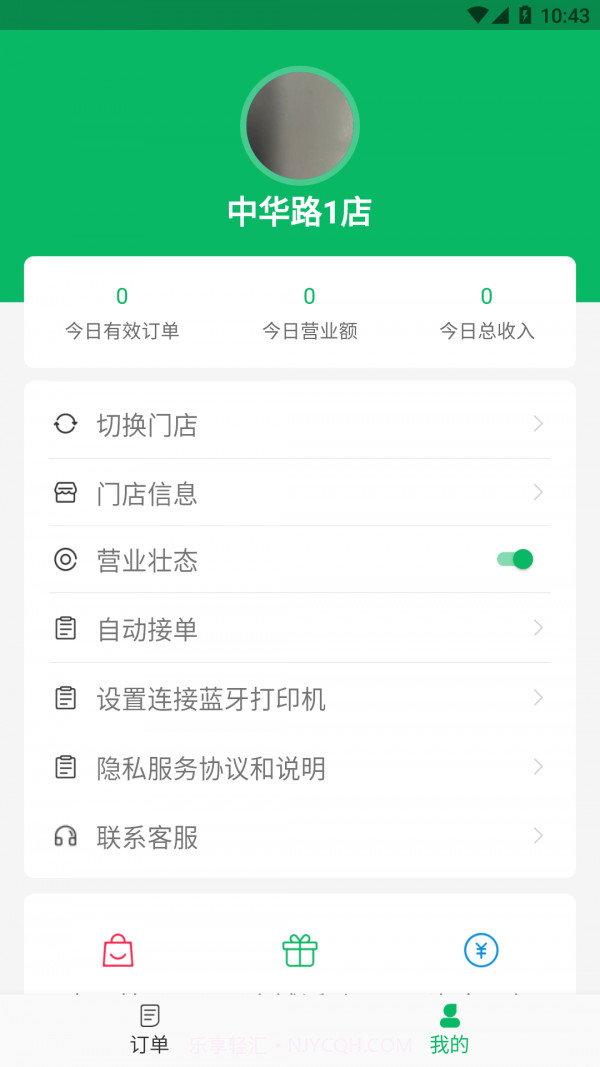The height and width of the screenshot is (1067, 600).
Task: Open the 门店信息 store info row
Action: [x=299, y=493]
